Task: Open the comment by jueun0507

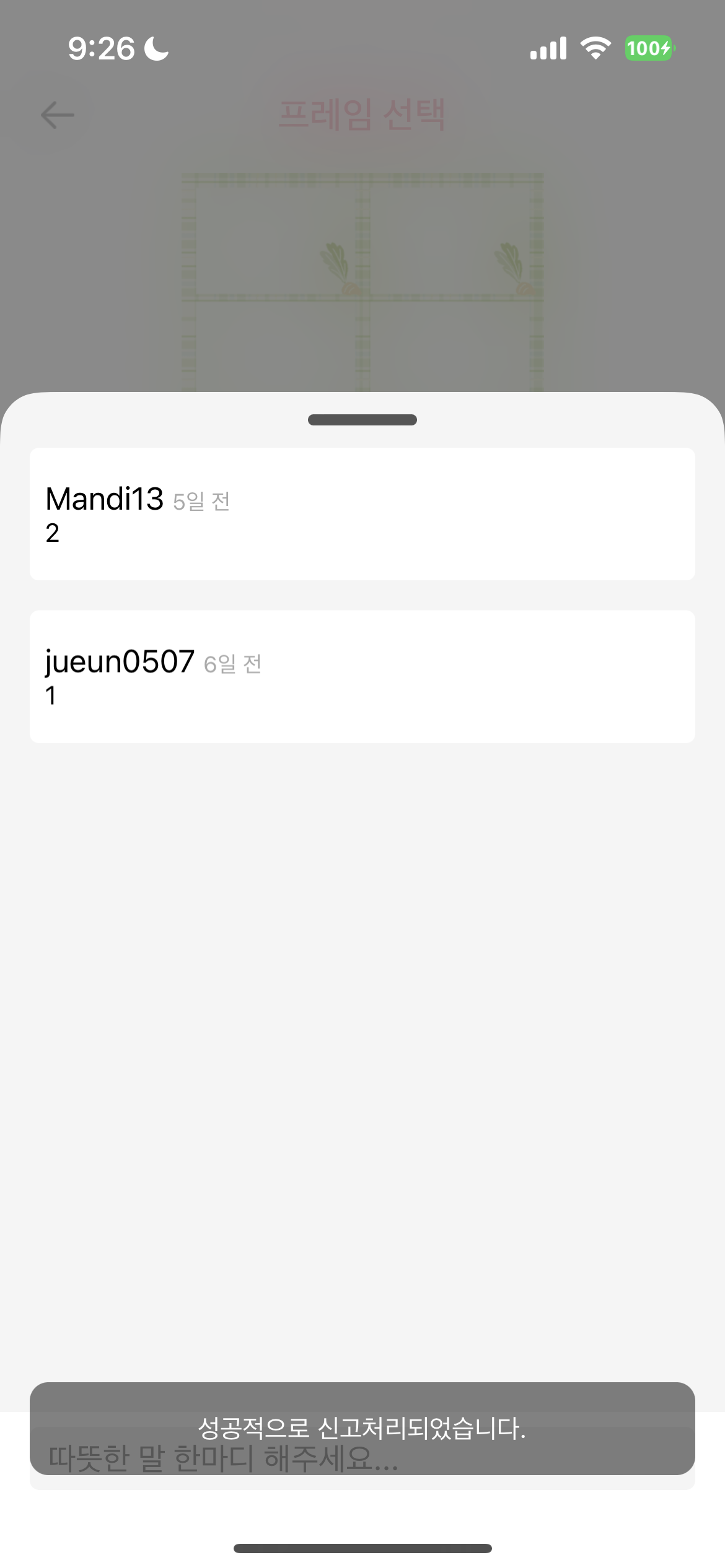Action: (x=362, y=676)
